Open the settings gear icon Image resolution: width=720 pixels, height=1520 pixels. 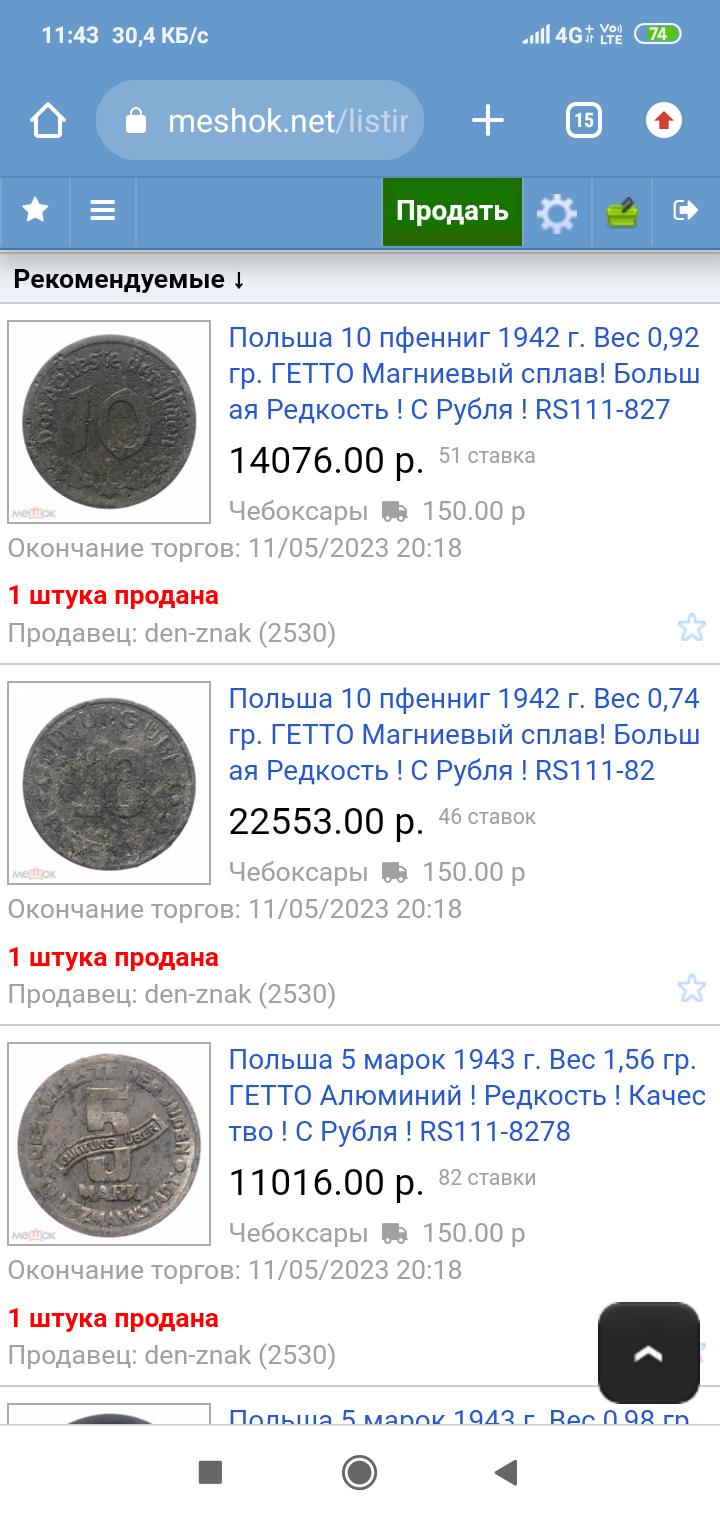pyautogui.click(x=557, y=212)
